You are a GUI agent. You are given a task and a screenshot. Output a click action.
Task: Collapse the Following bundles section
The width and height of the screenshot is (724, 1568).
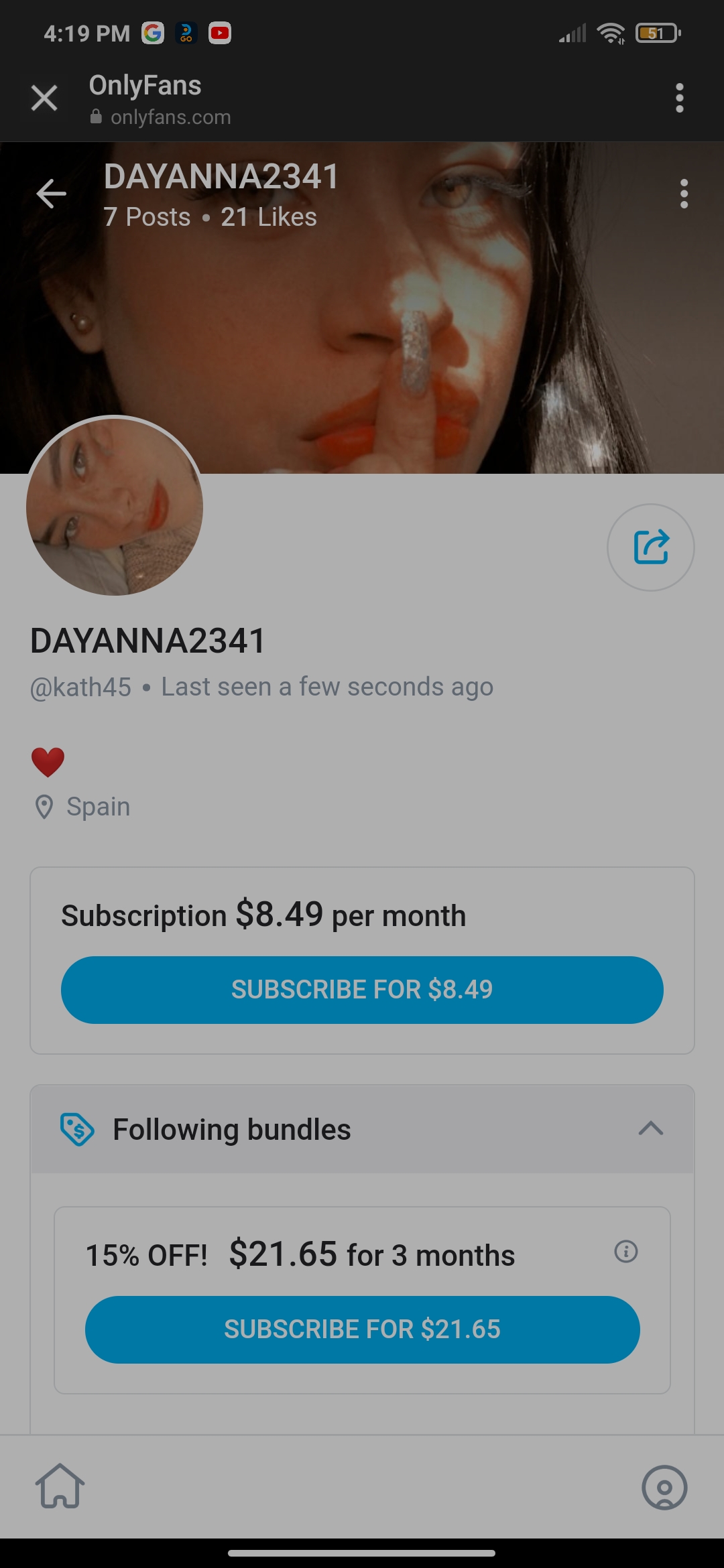[650, 1128]
